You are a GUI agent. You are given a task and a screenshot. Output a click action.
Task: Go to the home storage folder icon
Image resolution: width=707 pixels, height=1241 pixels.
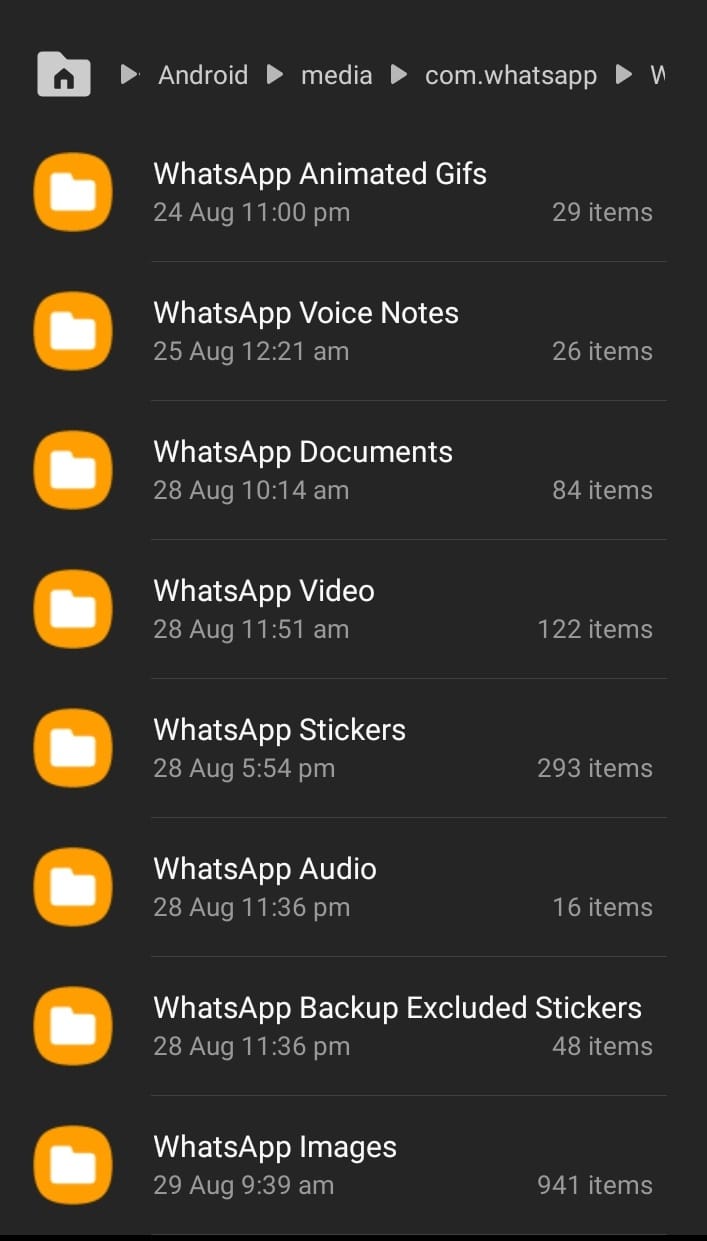pos(64,74)
